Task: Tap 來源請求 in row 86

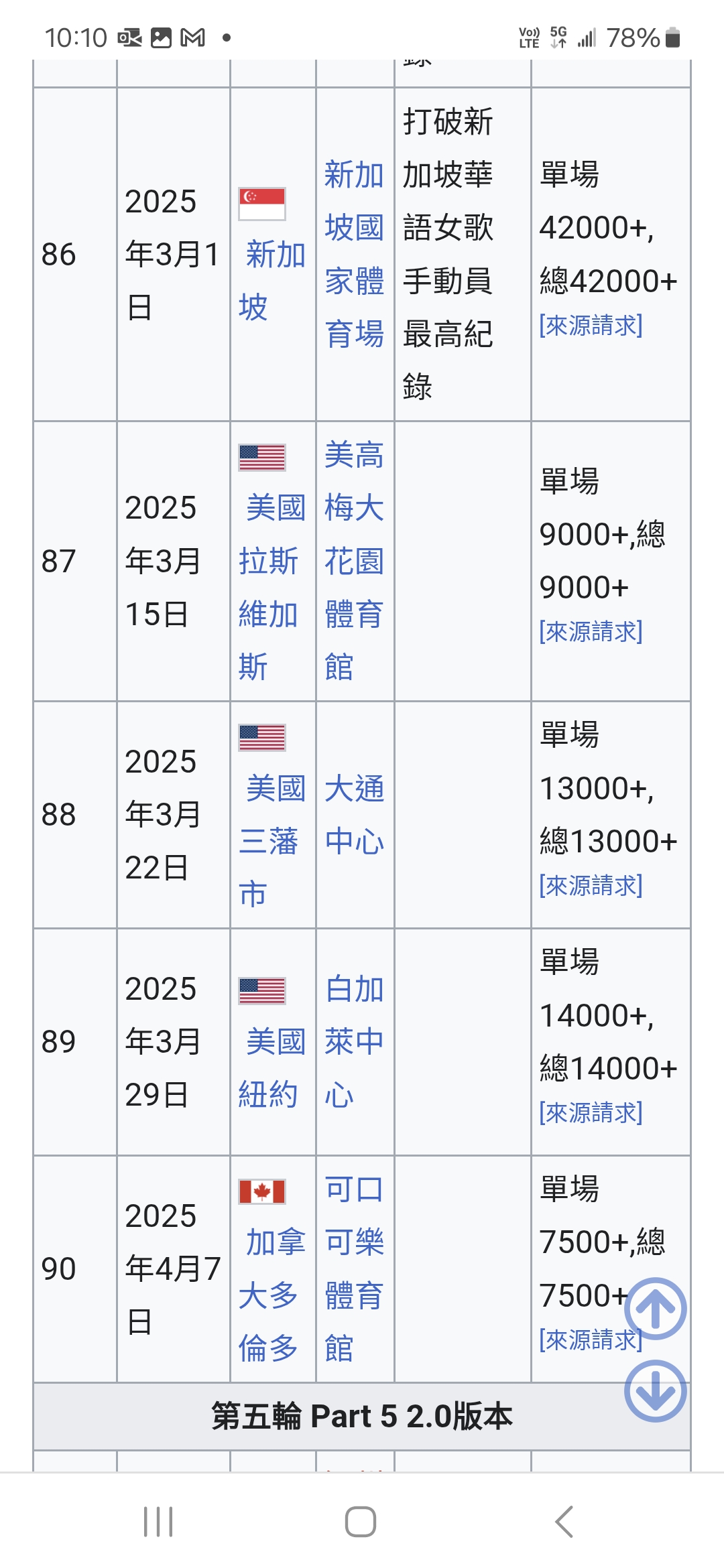Action: coord(591,326)
